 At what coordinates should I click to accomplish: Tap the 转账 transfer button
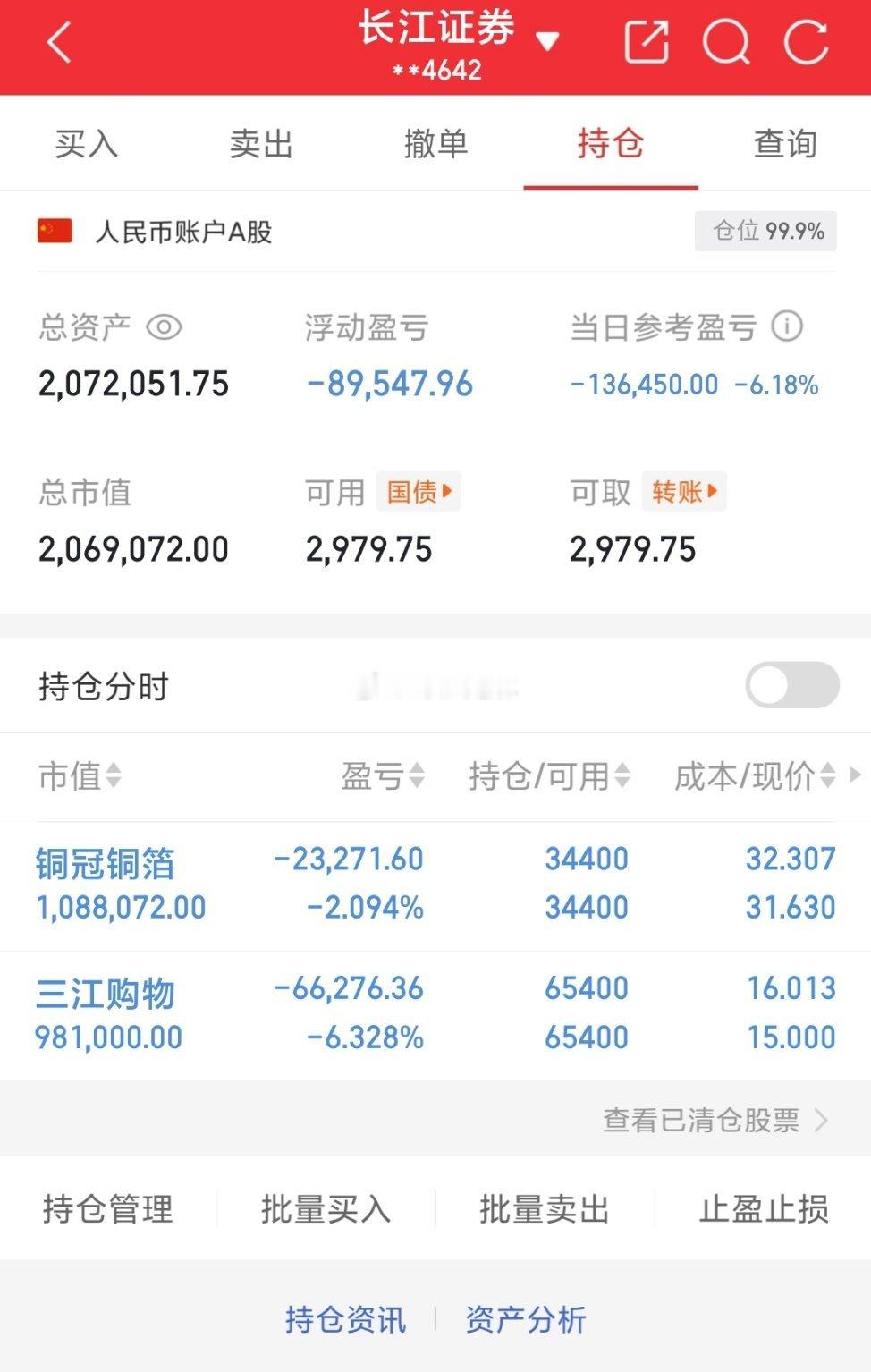pyautogui.click(x=683, y=492)
